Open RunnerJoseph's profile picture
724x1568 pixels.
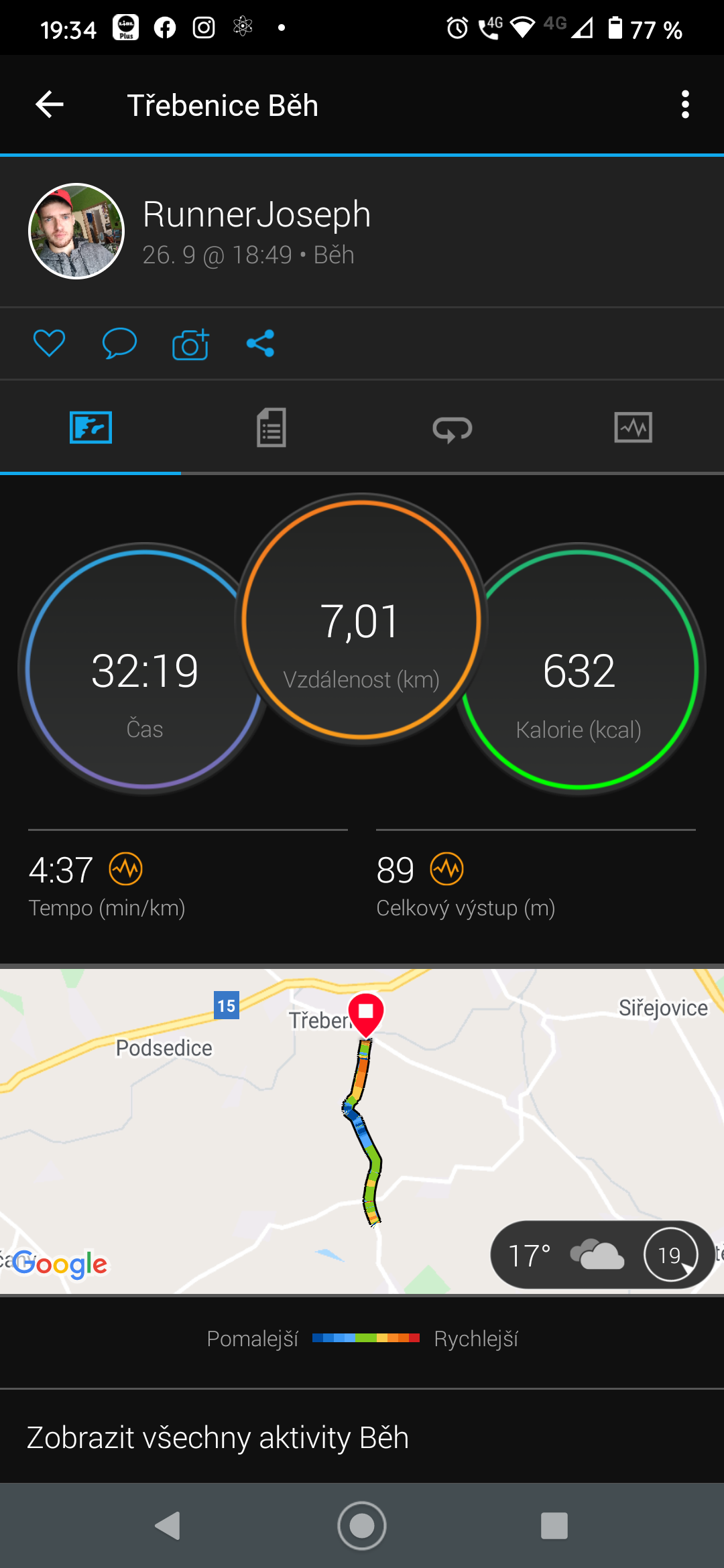tap(76, 231)
